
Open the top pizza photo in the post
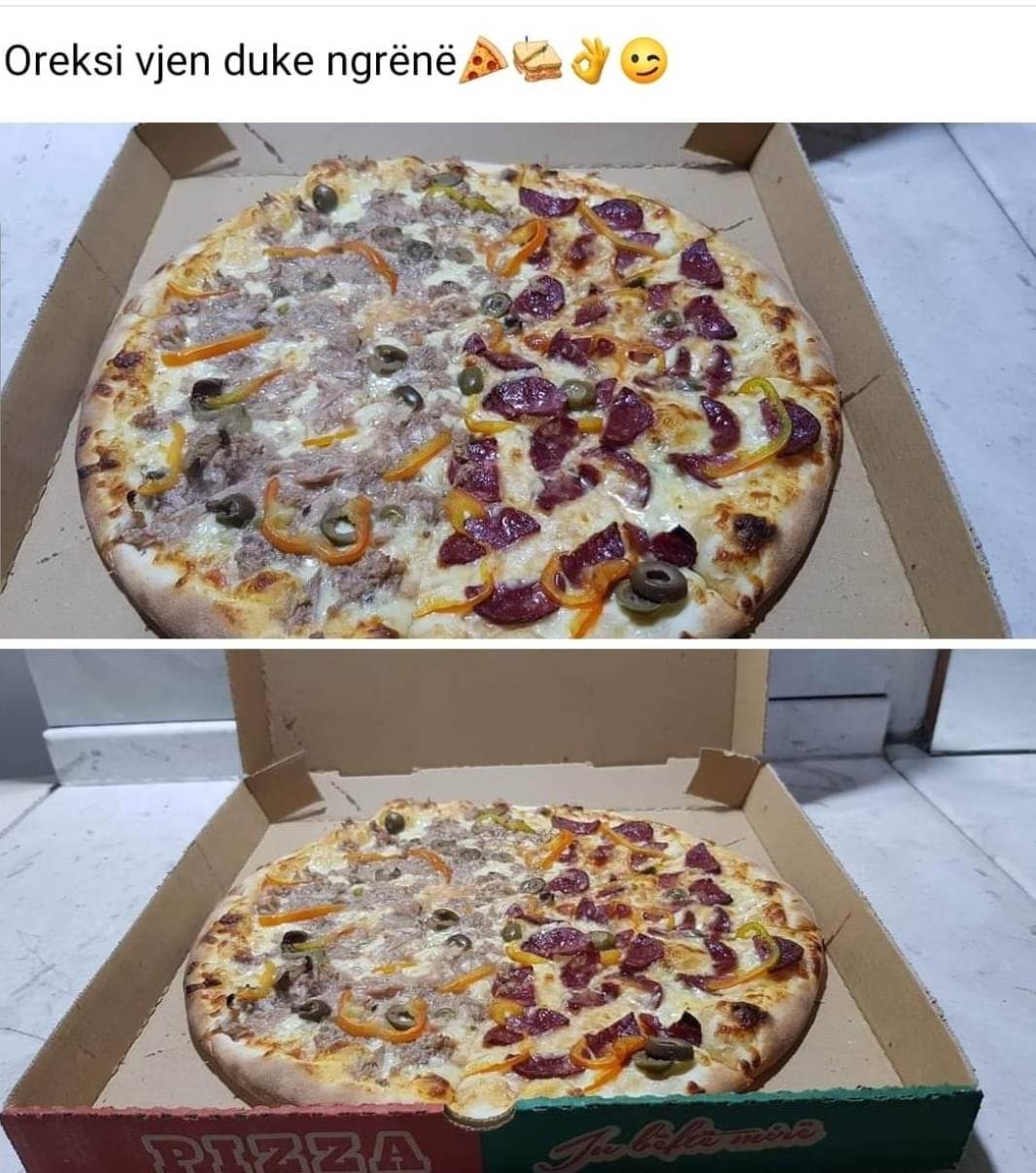tap(518, 379)
